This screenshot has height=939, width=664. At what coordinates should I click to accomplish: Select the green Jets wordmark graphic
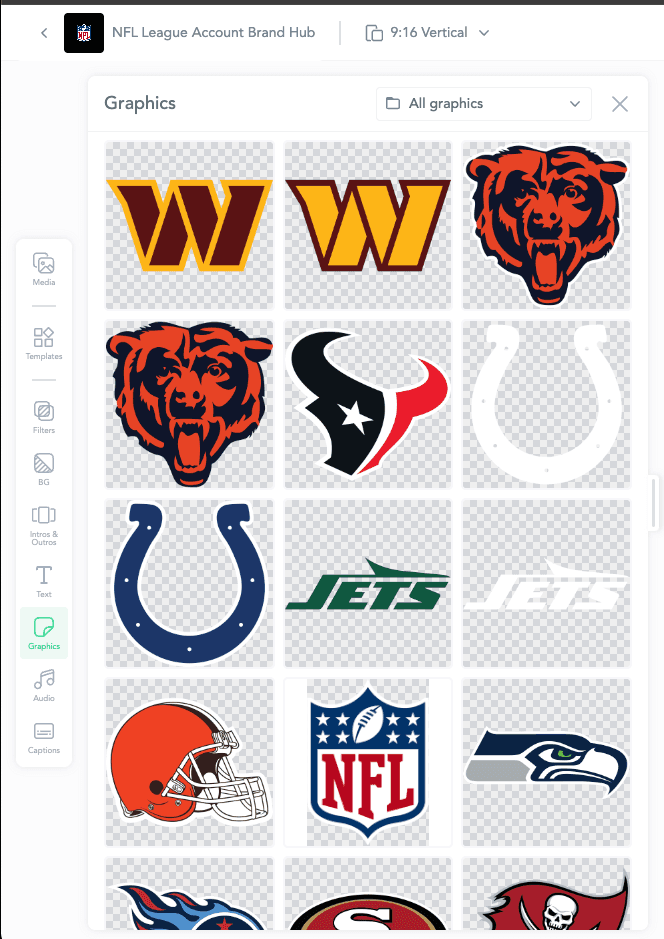tap(368, 584)
